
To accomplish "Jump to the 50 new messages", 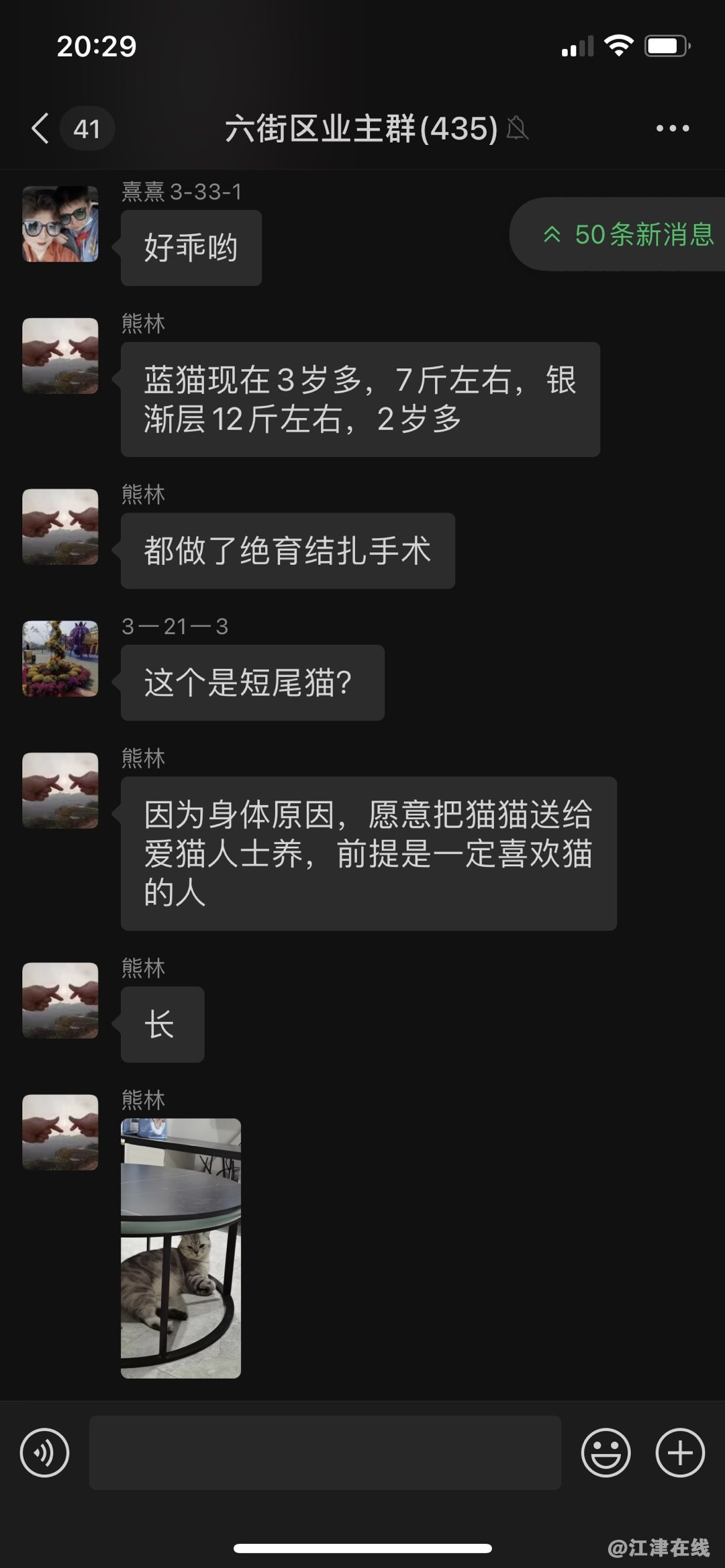I will point(628,235).
